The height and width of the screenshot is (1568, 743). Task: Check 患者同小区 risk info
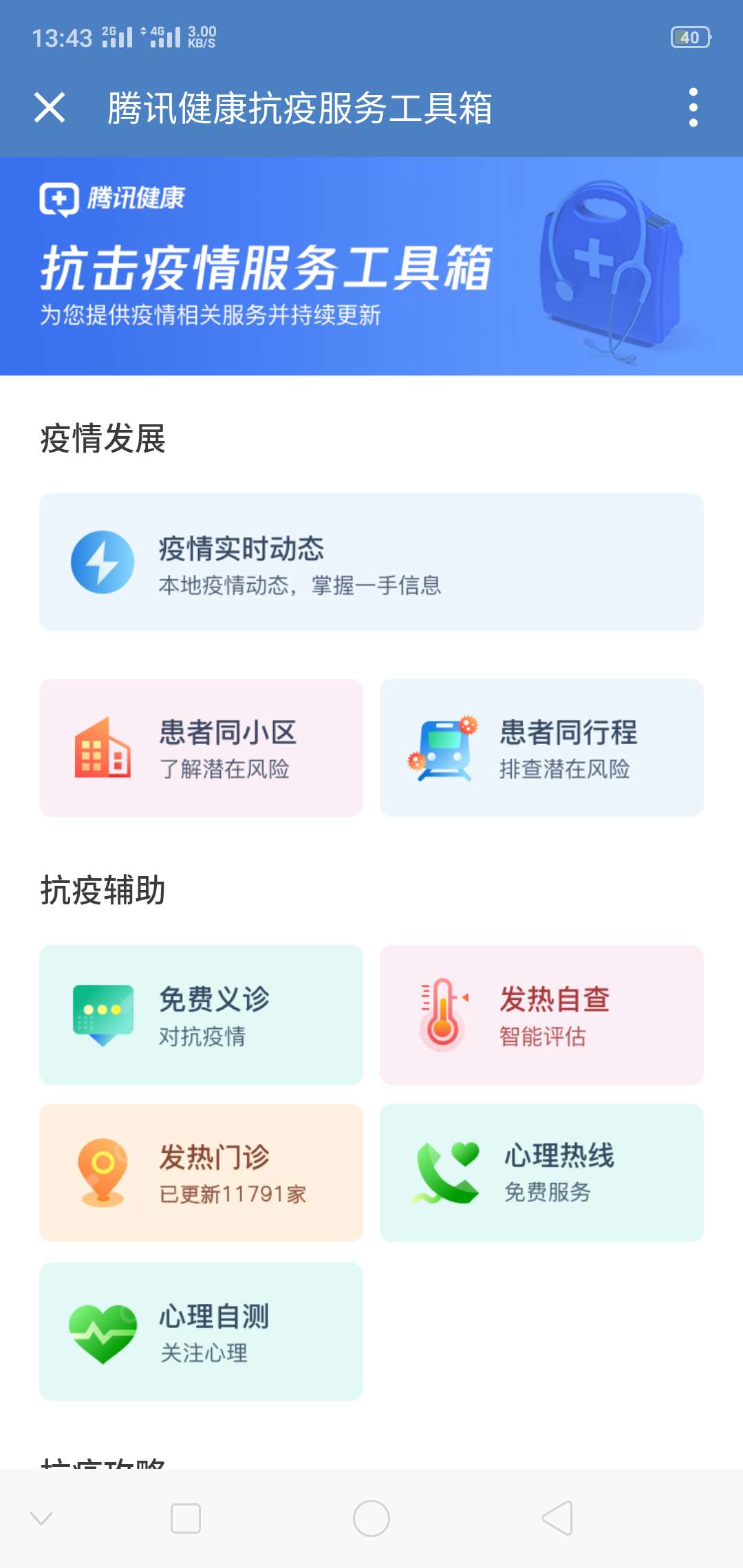coord(201,748)
